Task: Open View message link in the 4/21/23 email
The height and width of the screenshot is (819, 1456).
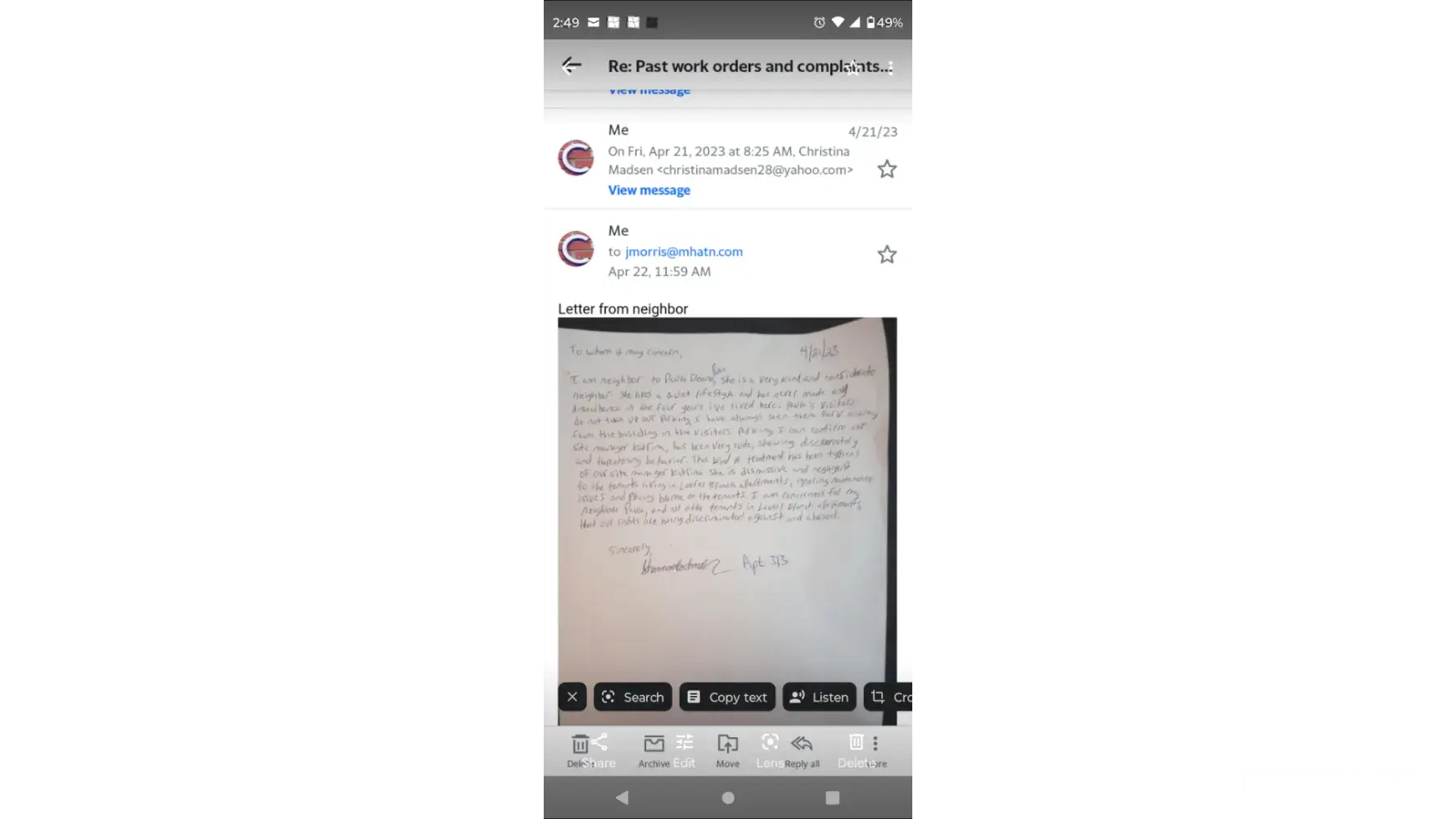Action: pyautogui.click(x=649, y=190)
